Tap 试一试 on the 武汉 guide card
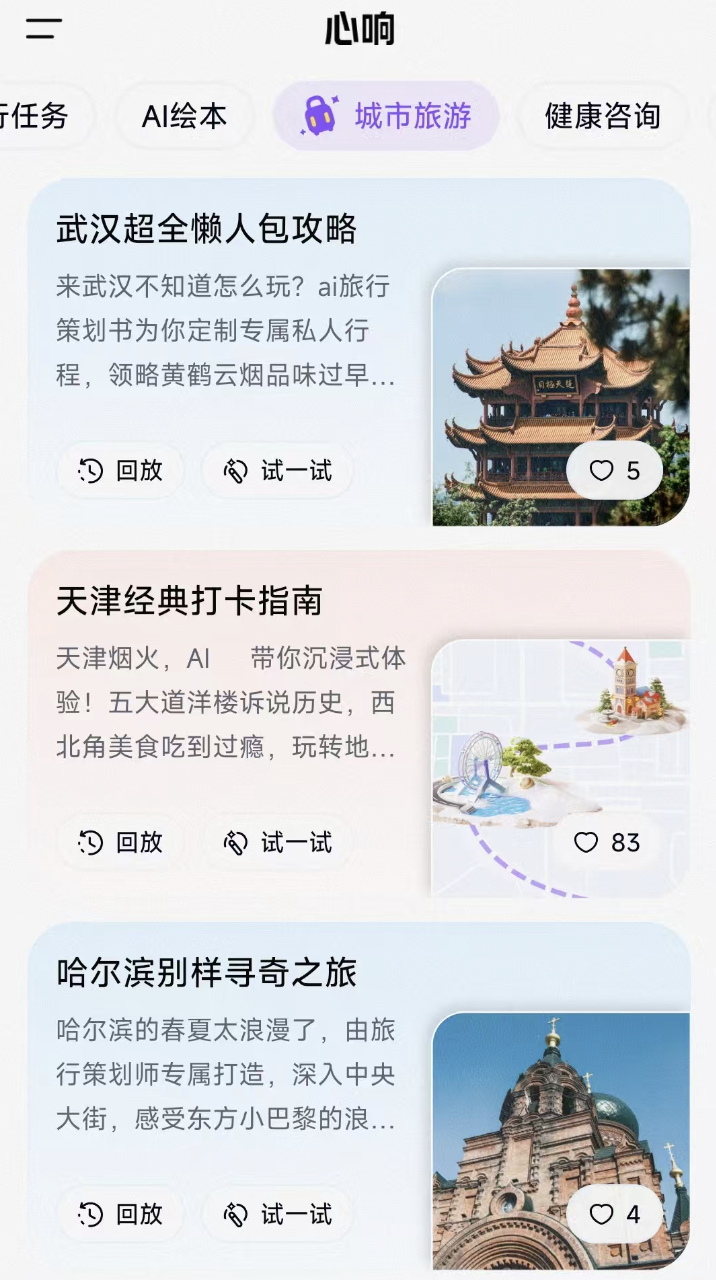 [x=278, y=471]
